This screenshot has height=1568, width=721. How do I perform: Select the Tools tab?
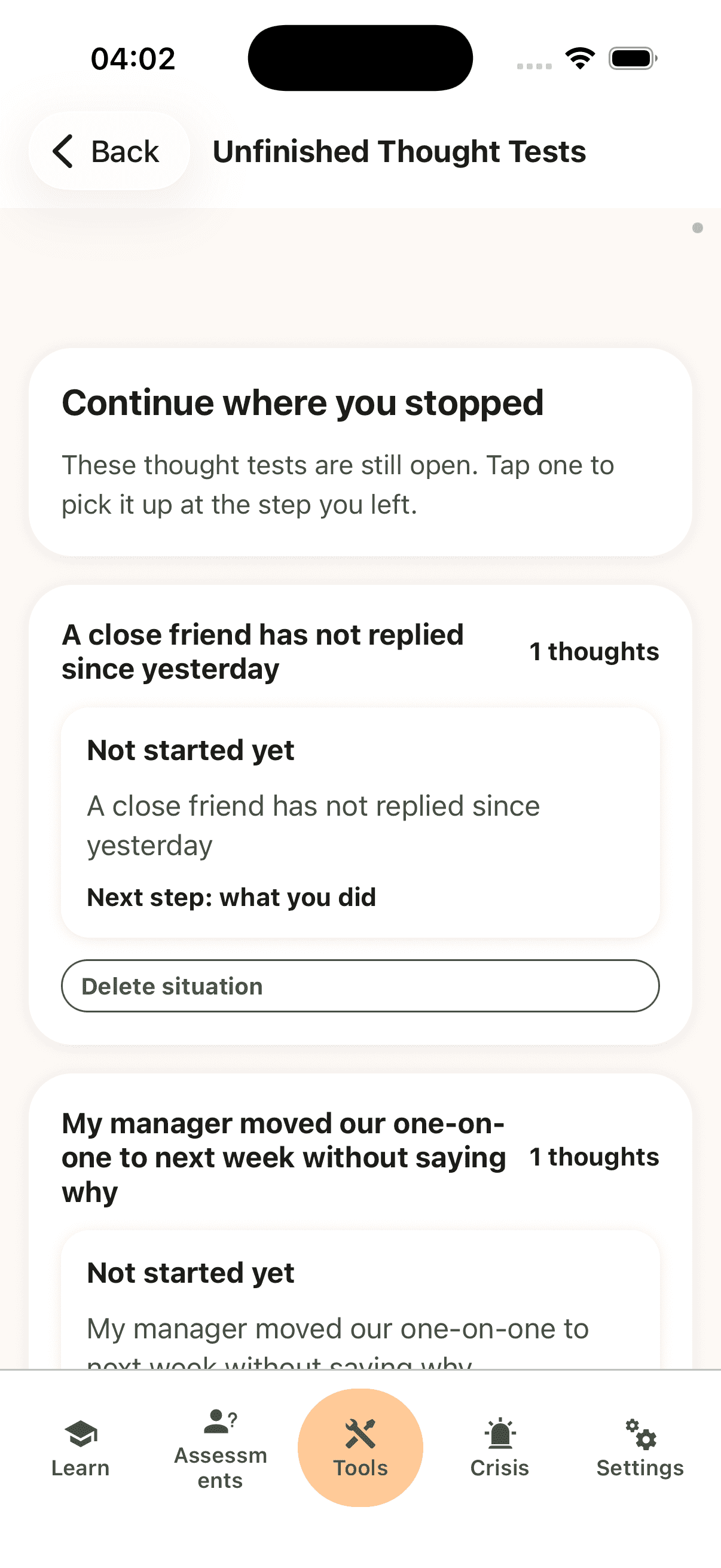click(x=360, y=1448)
